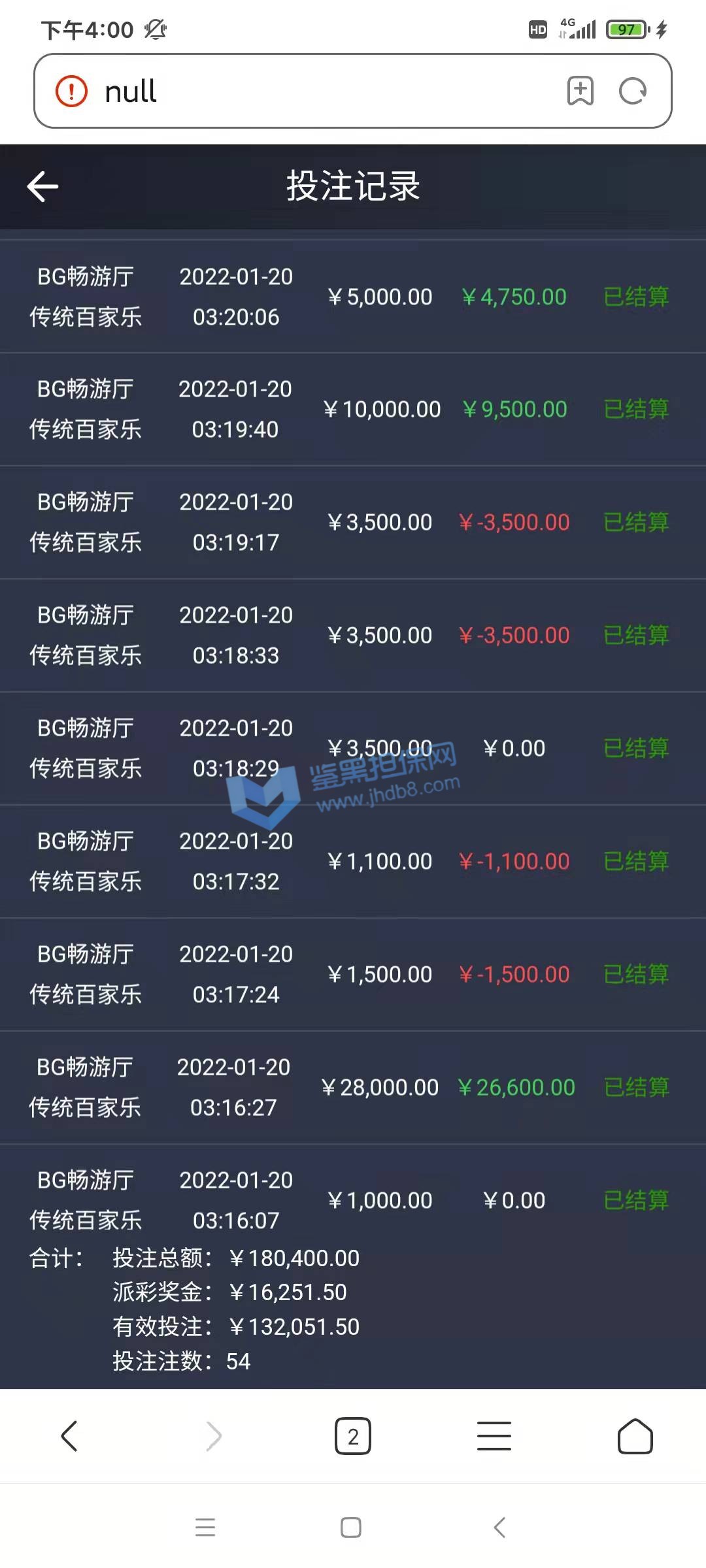Bookmark this page in the browser
This screenshot has width=706, height=1568.
(580, 91)
